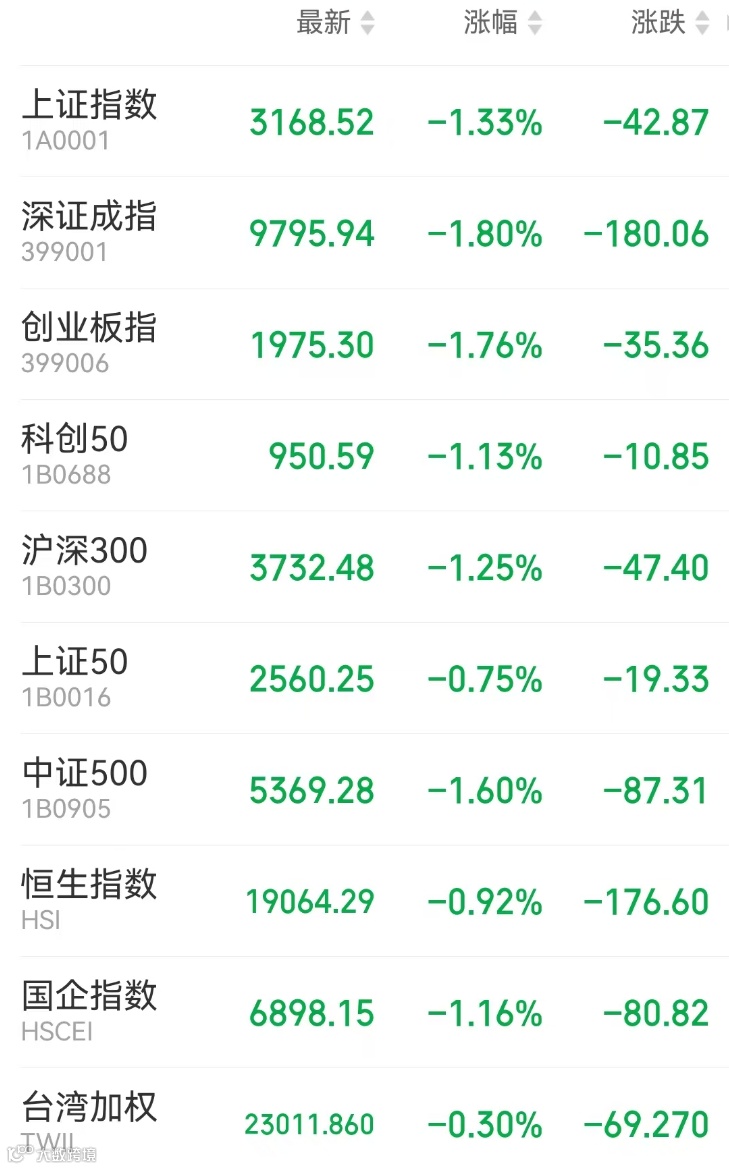View the 中证500 index
729x1169 pixels.
pyautogui.click(x=85, y=789)
